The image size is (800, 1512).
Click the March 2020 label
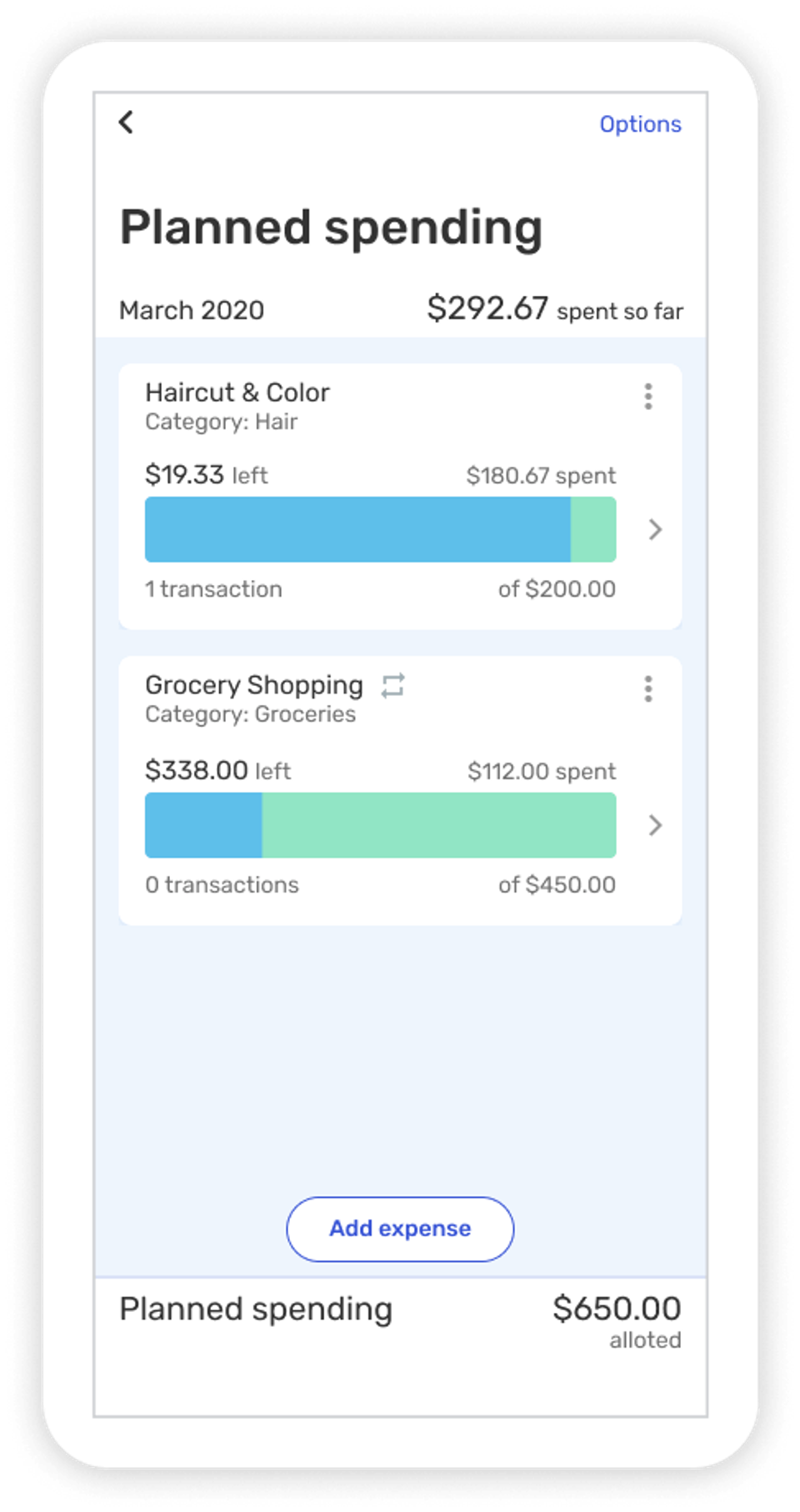pyautogui.click(x=191, y=309)
